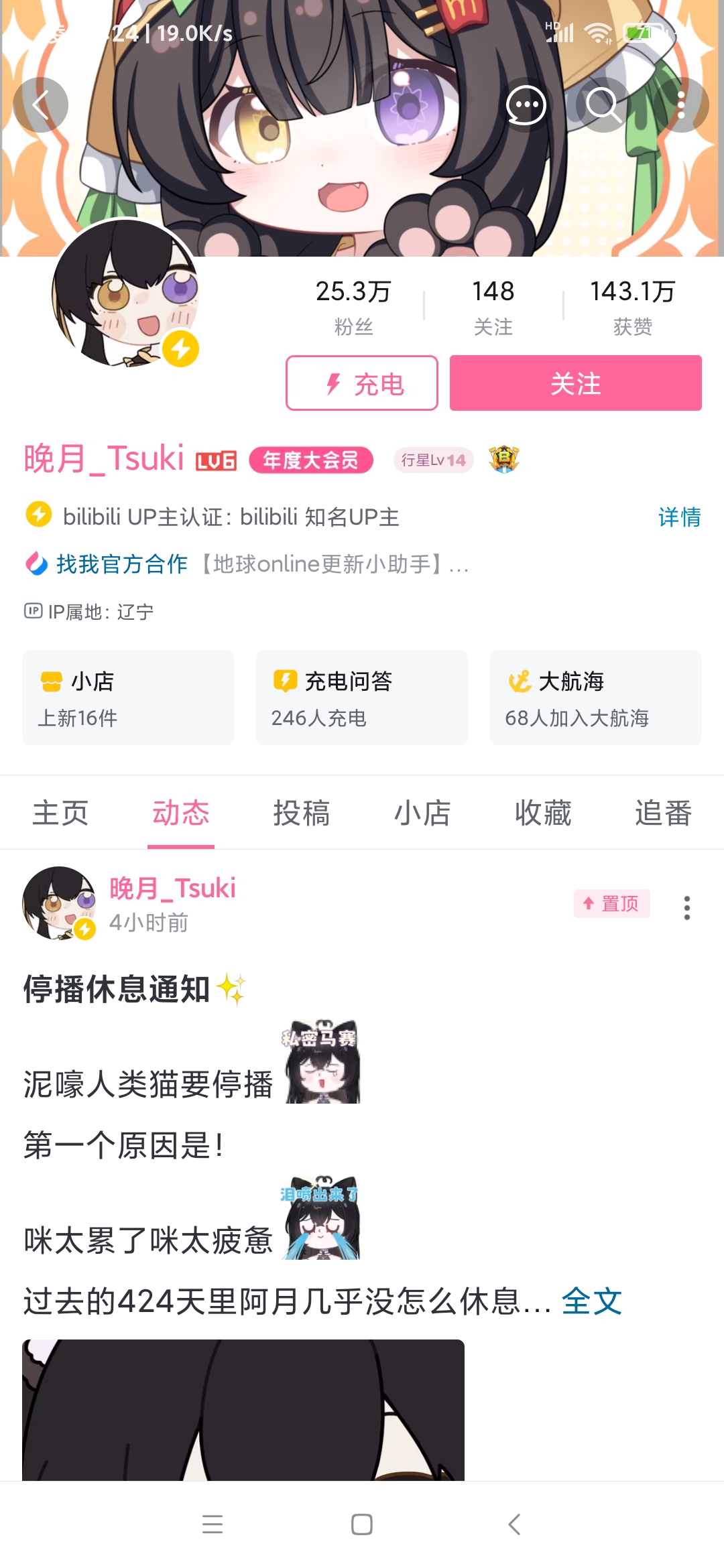Open the 大航海 card
This screenshot has height=1568, width=724.
point(596,698)
